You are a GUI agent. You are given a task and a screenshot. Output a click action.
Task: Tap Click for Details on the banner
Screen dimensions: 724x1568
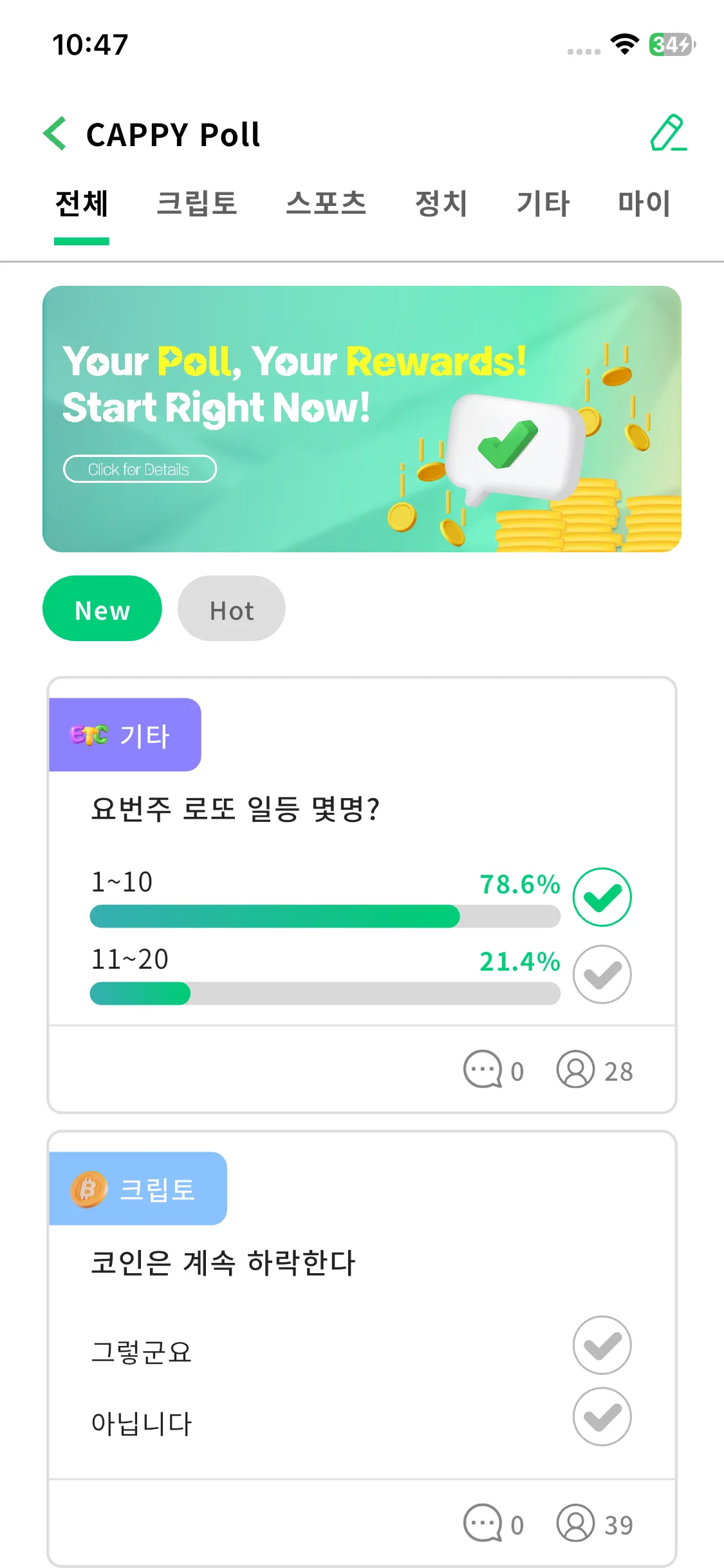click(x=140, y=469)
